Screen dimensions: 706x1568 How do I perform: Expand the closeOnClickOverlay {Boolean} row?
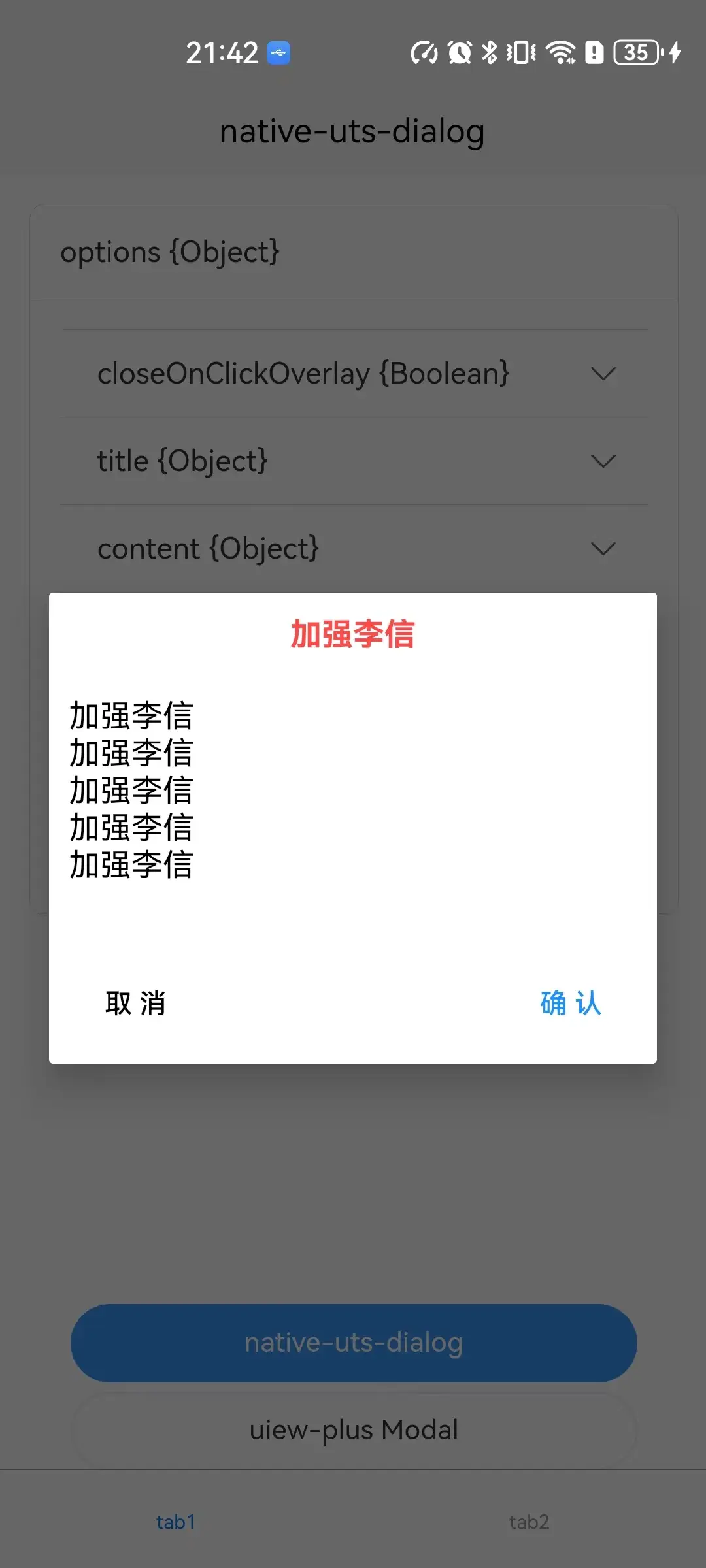(354, 374)
